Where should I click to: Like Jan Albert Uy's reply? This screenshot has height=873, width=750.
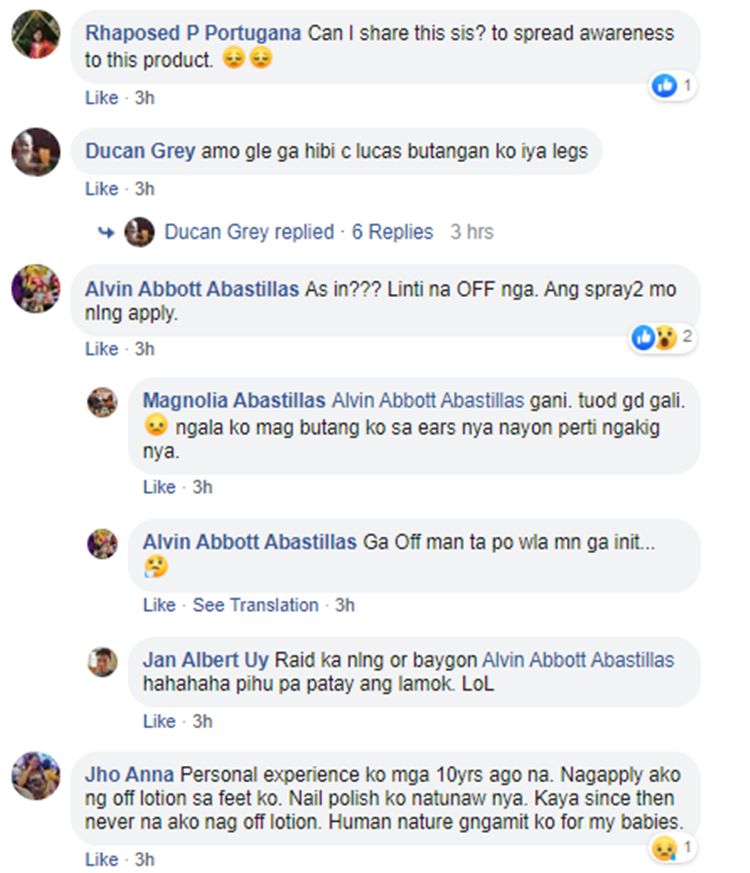click(159, 721)
